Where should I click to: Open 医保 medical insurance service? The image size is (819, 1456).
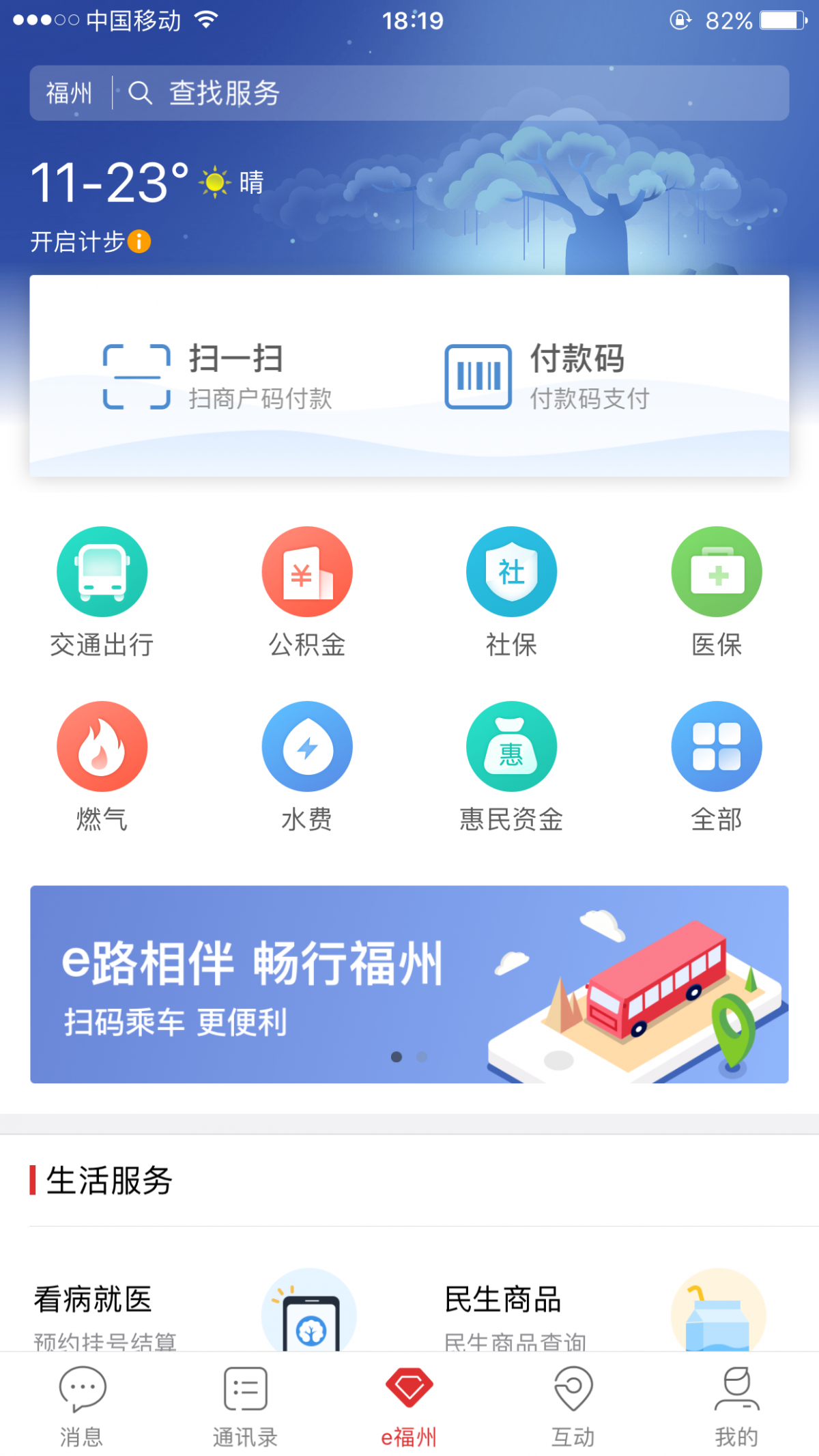[x=716, y=590]
